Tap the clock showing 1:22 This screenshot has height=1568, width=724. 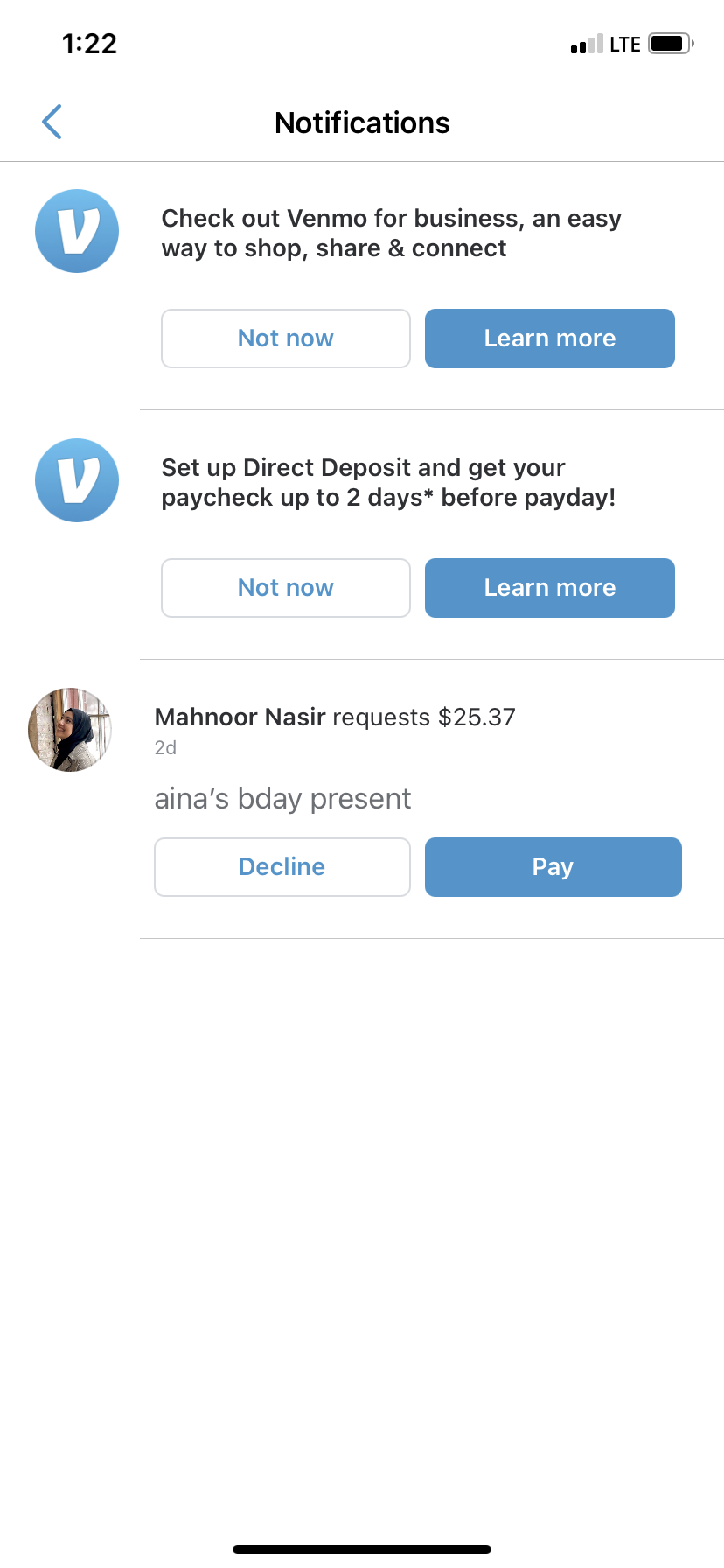point(90,43)
